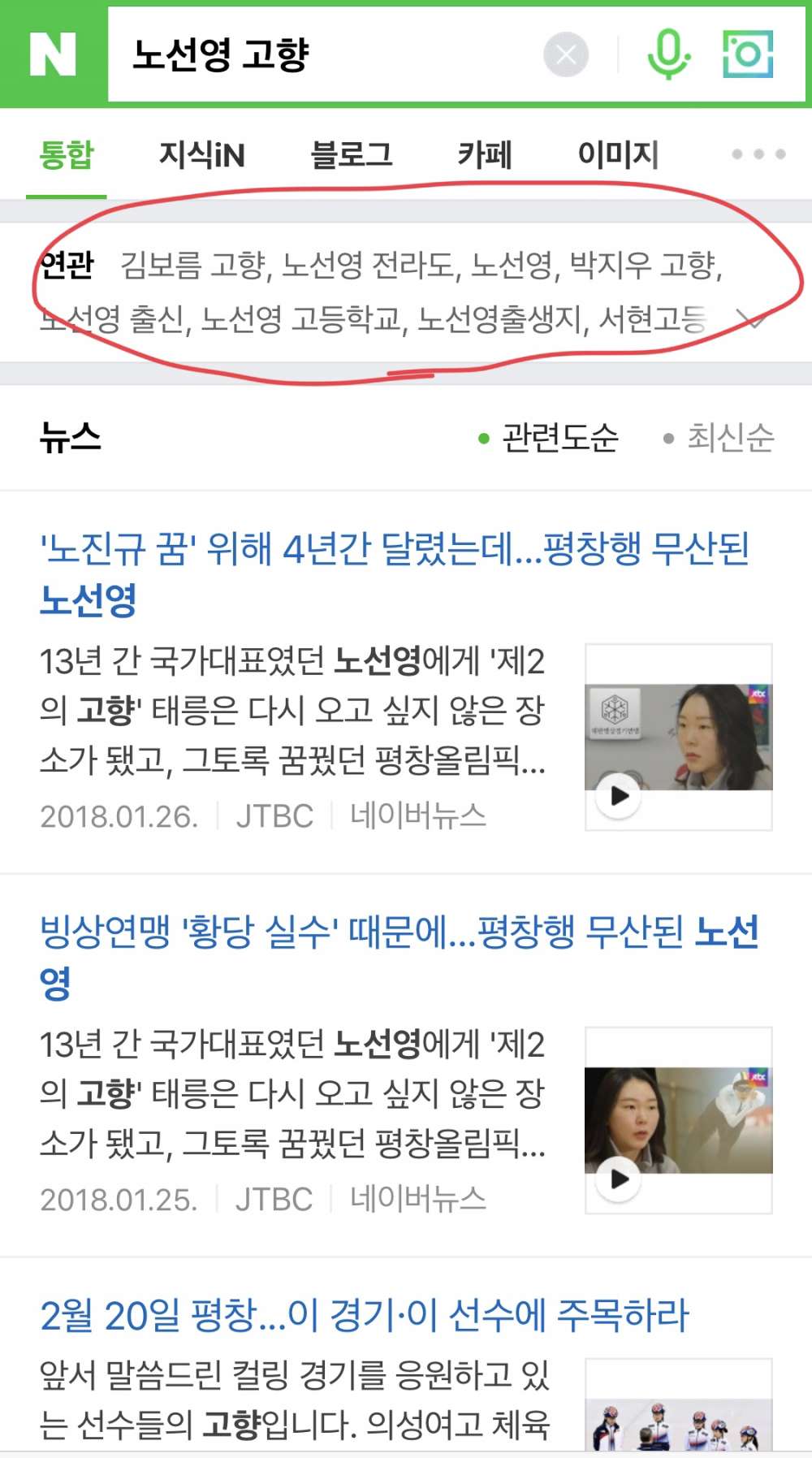This screenshot has height=1458, width=812.
Task: Switch to the 이미지 tab
Action: coord(618,154)
